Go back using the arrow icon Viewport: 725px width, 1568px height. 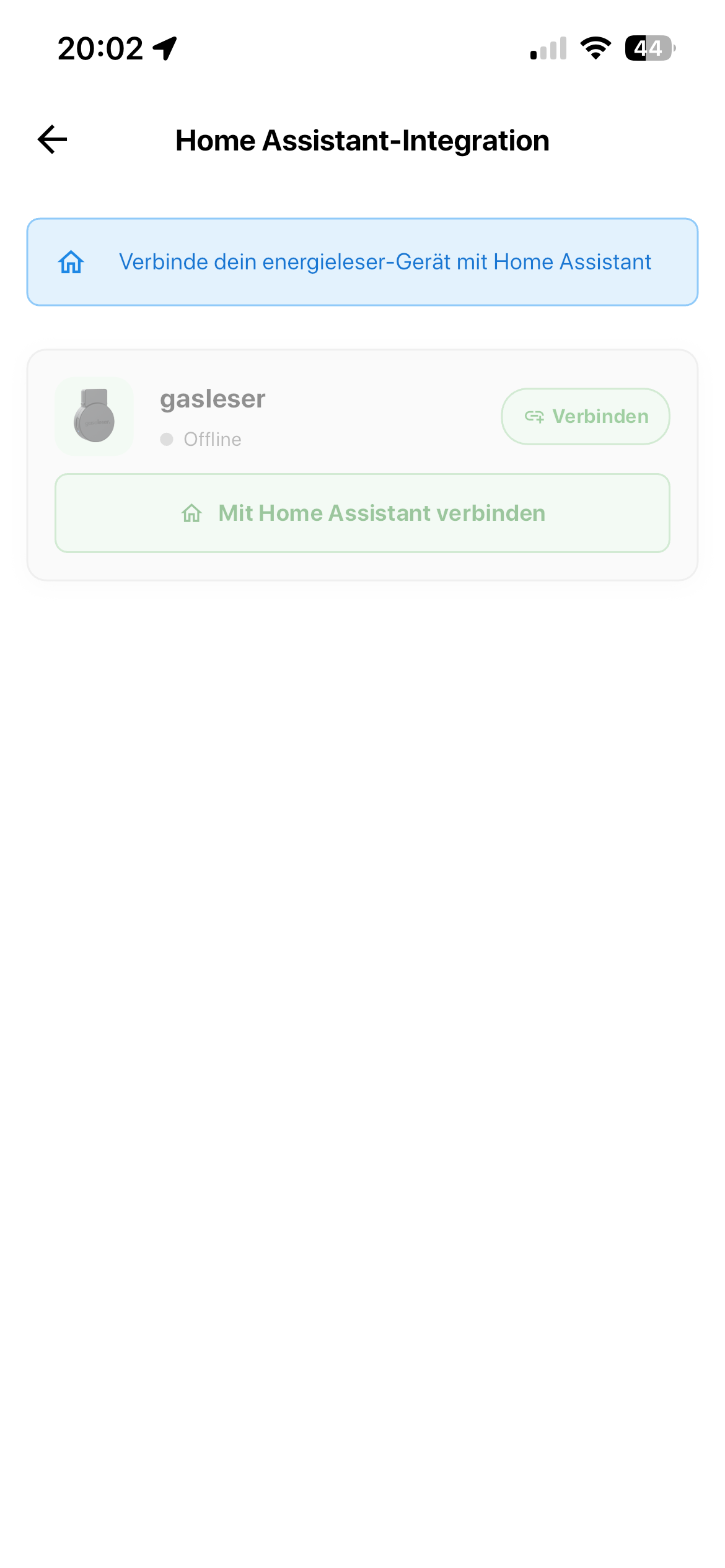click(x=53, y=139)
